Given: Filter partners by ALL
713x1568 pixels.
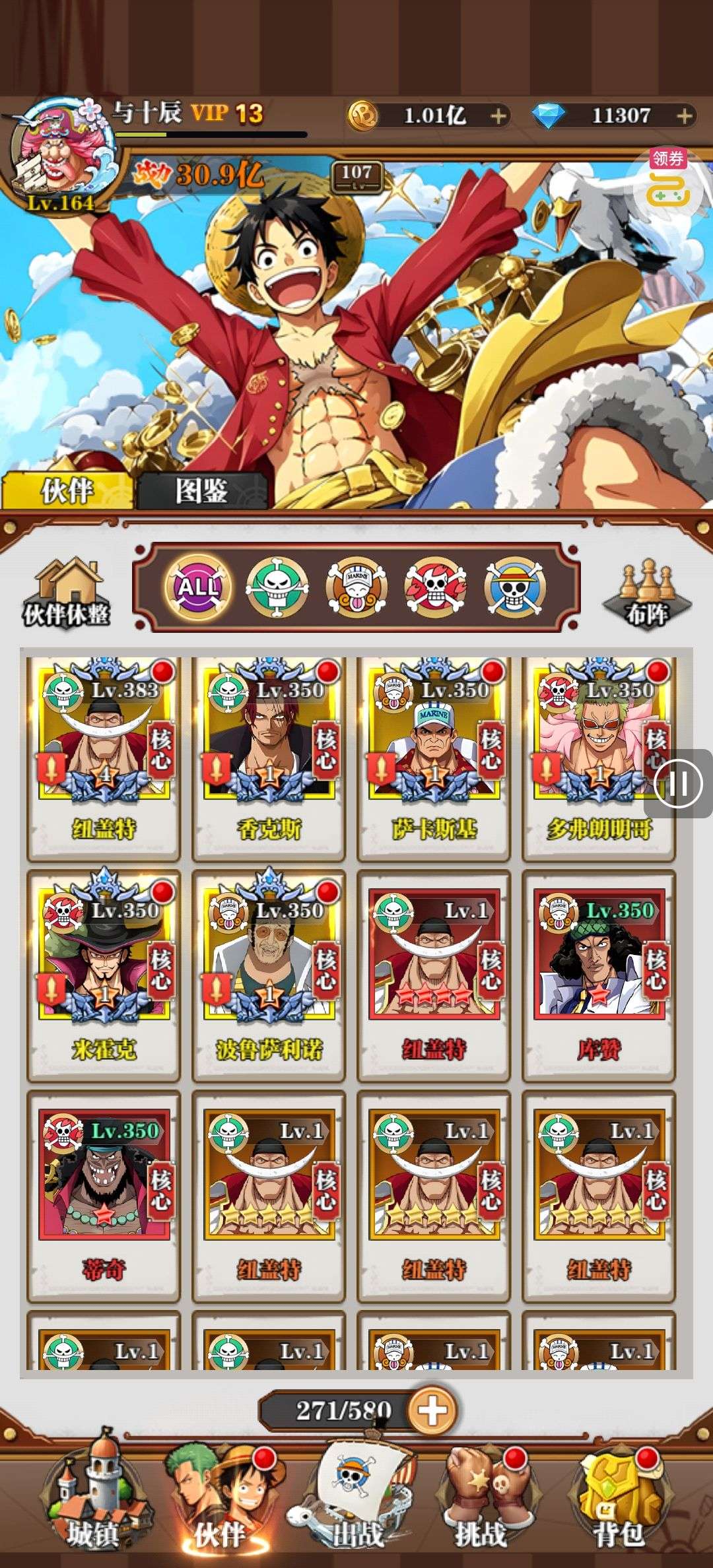Looking at the screenshot, I should tap(197, 586).
